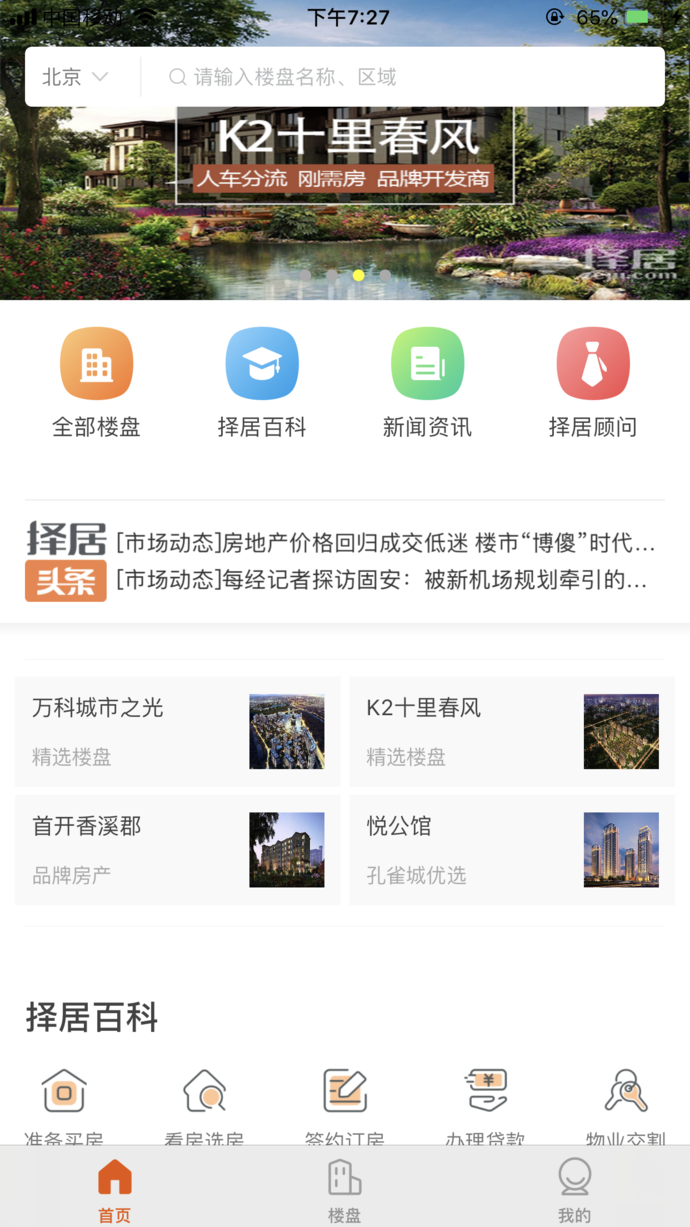The image size is (690, 1227).
Task: View the 首开香溪郡 property card
Action: tap(178, 850)
